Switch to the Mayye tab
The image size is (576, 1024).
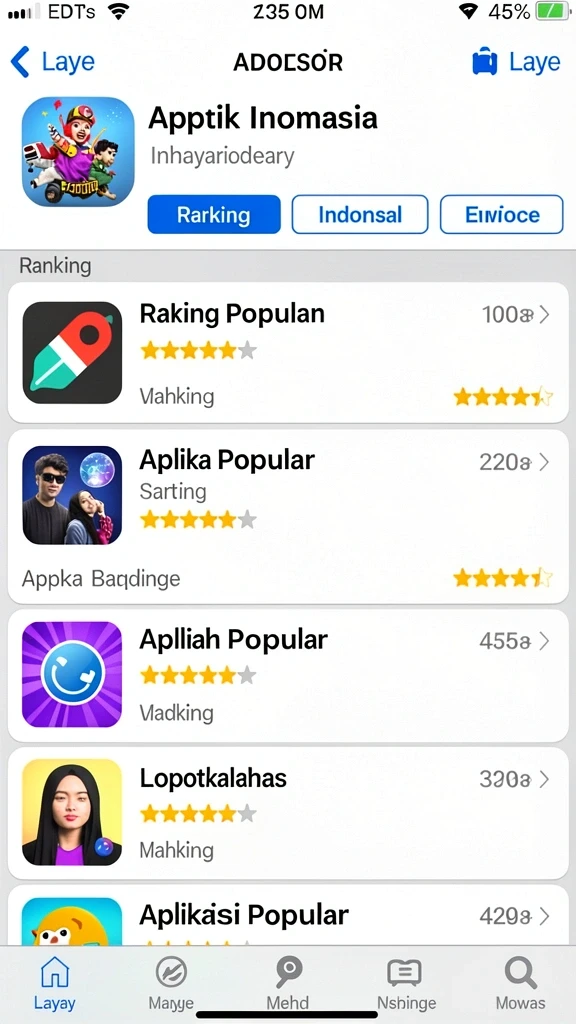point(171,984)
